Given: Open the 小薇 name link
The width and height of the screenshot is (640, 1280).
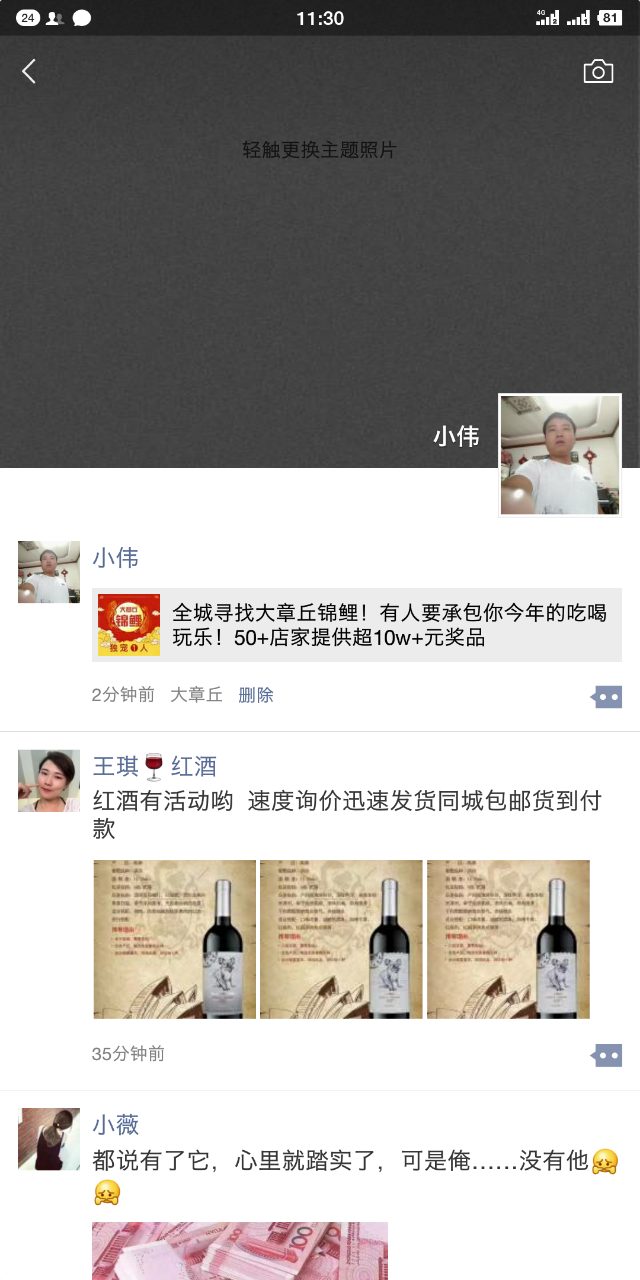Looking at the screenshot, I should [x=116, y=1125].
